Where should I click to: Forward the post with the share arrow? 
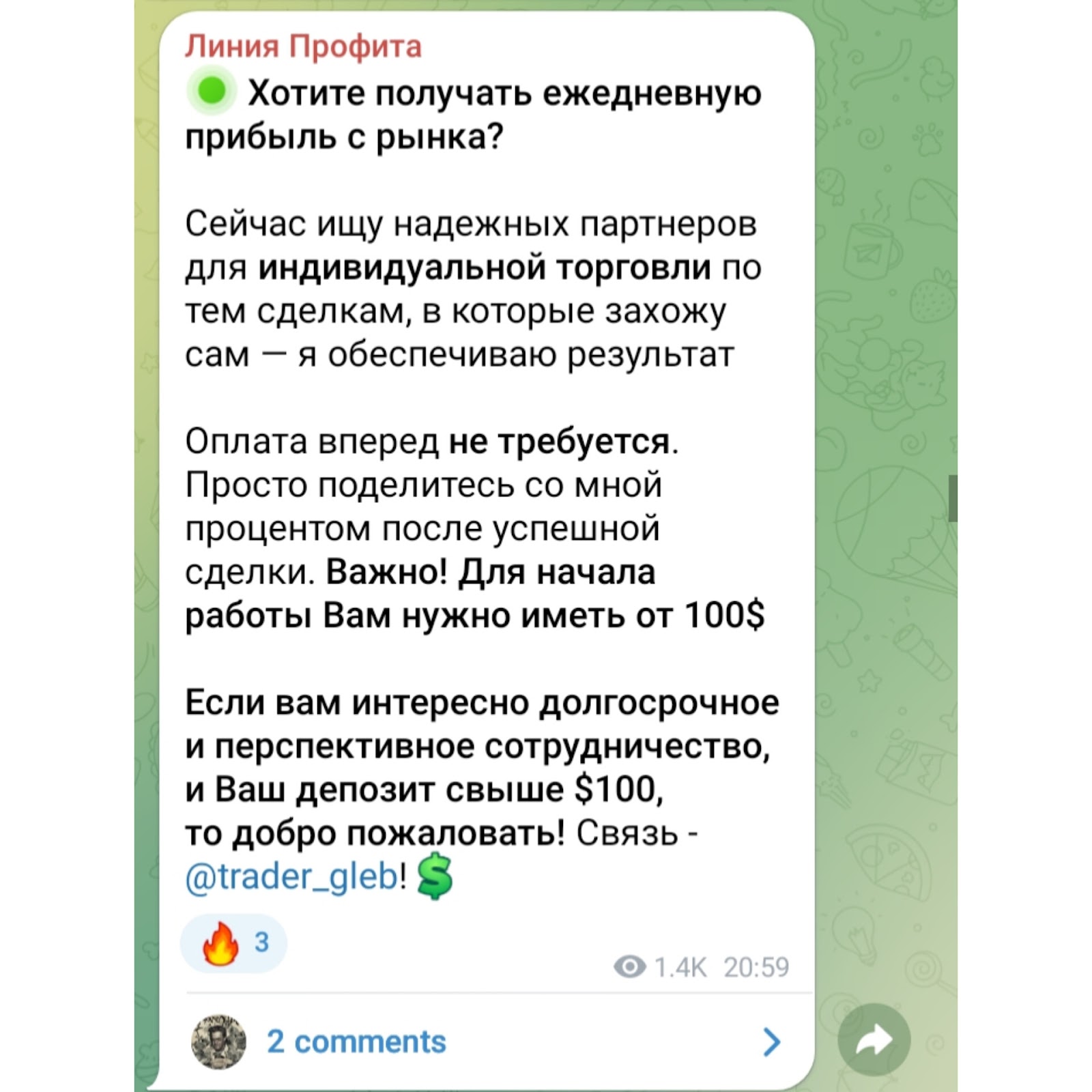pyautogui.click(x=874, y=1040)
